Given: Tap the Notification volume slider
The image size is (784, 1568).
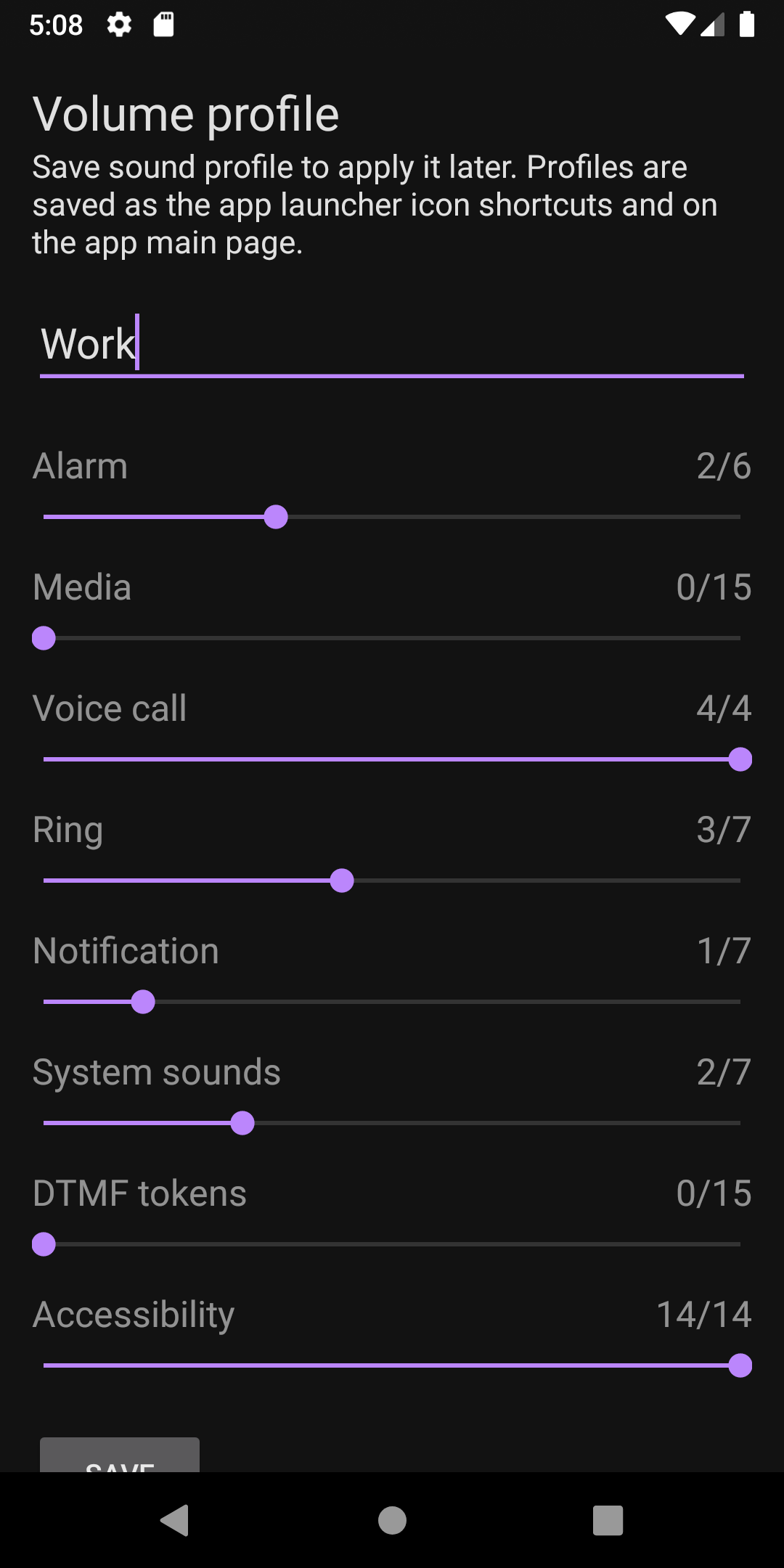Looking at the screenshot, I should (392, 1002).
